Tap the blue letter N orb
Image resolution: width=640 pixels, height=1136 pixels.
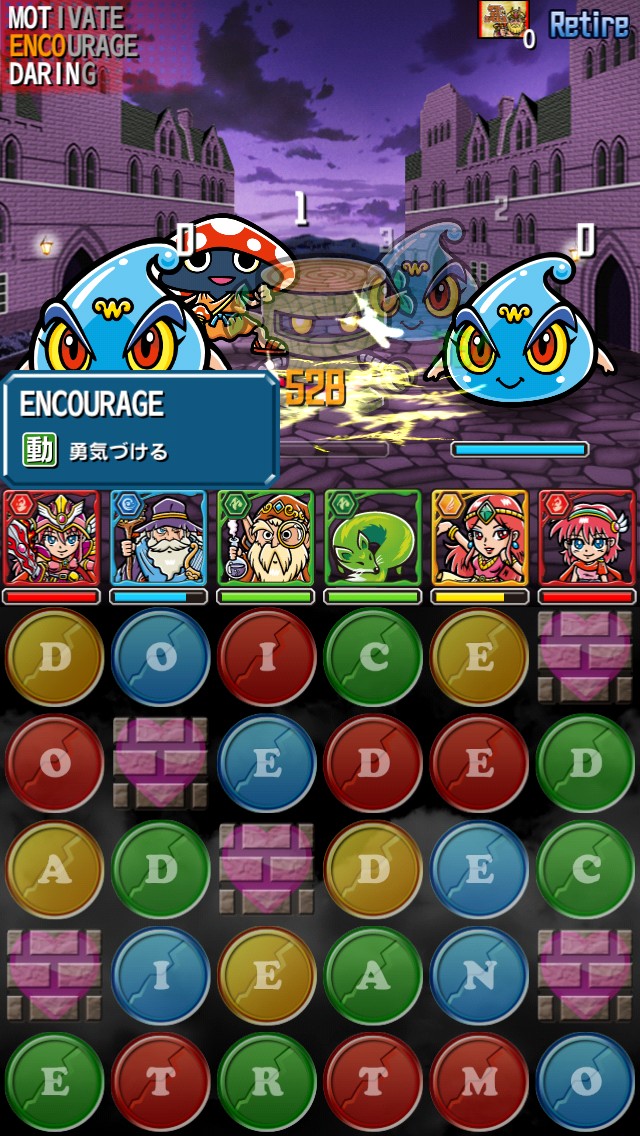[x=479, y=975]
